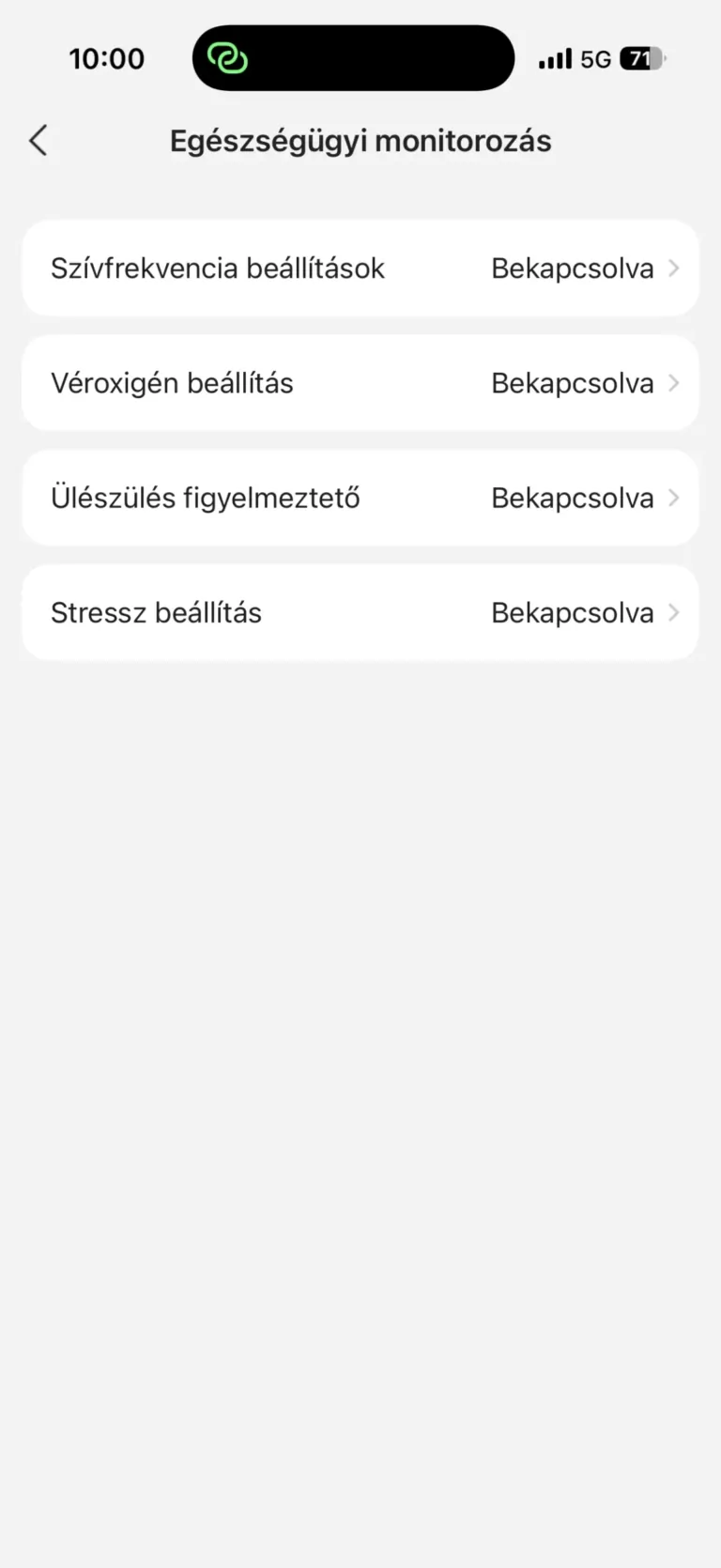Tap the Dynamic Island pill at the top
Screen dimensions: 721x1568
353,57
